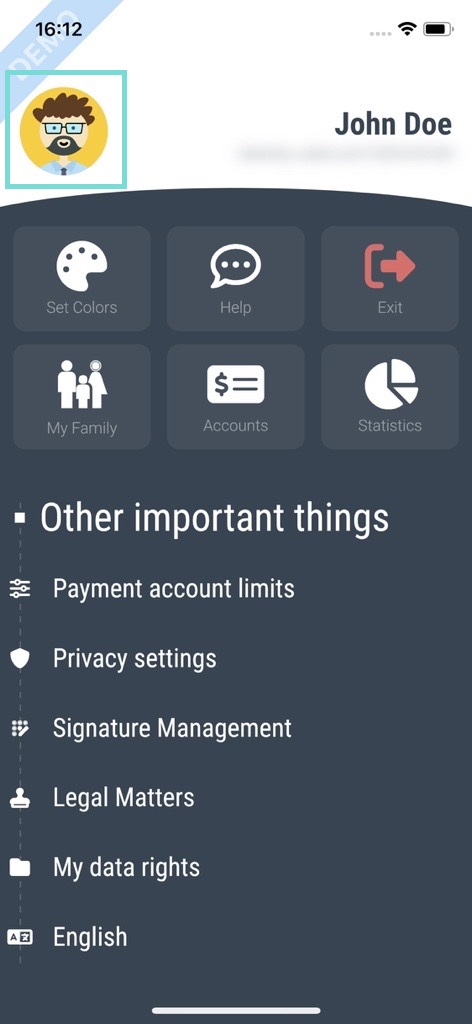Go to Accounts
The width and height of the screenshot is (472, 1024).
236,397
